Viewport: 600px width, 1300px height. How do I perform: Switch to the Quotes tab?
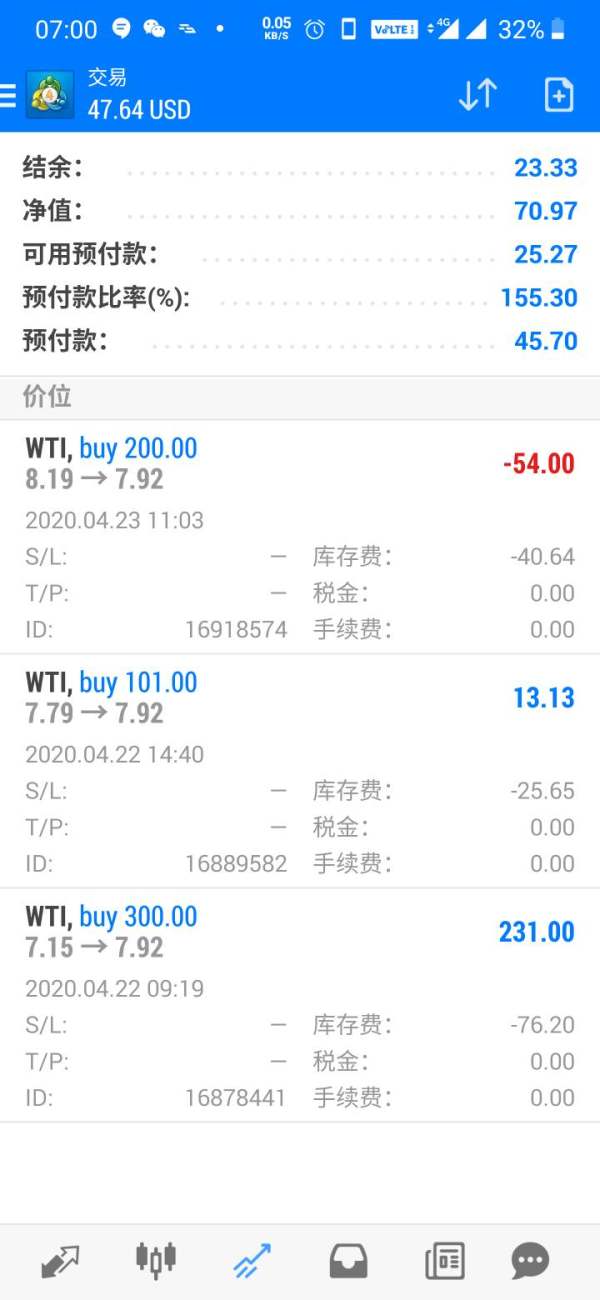pos(60,1260)
